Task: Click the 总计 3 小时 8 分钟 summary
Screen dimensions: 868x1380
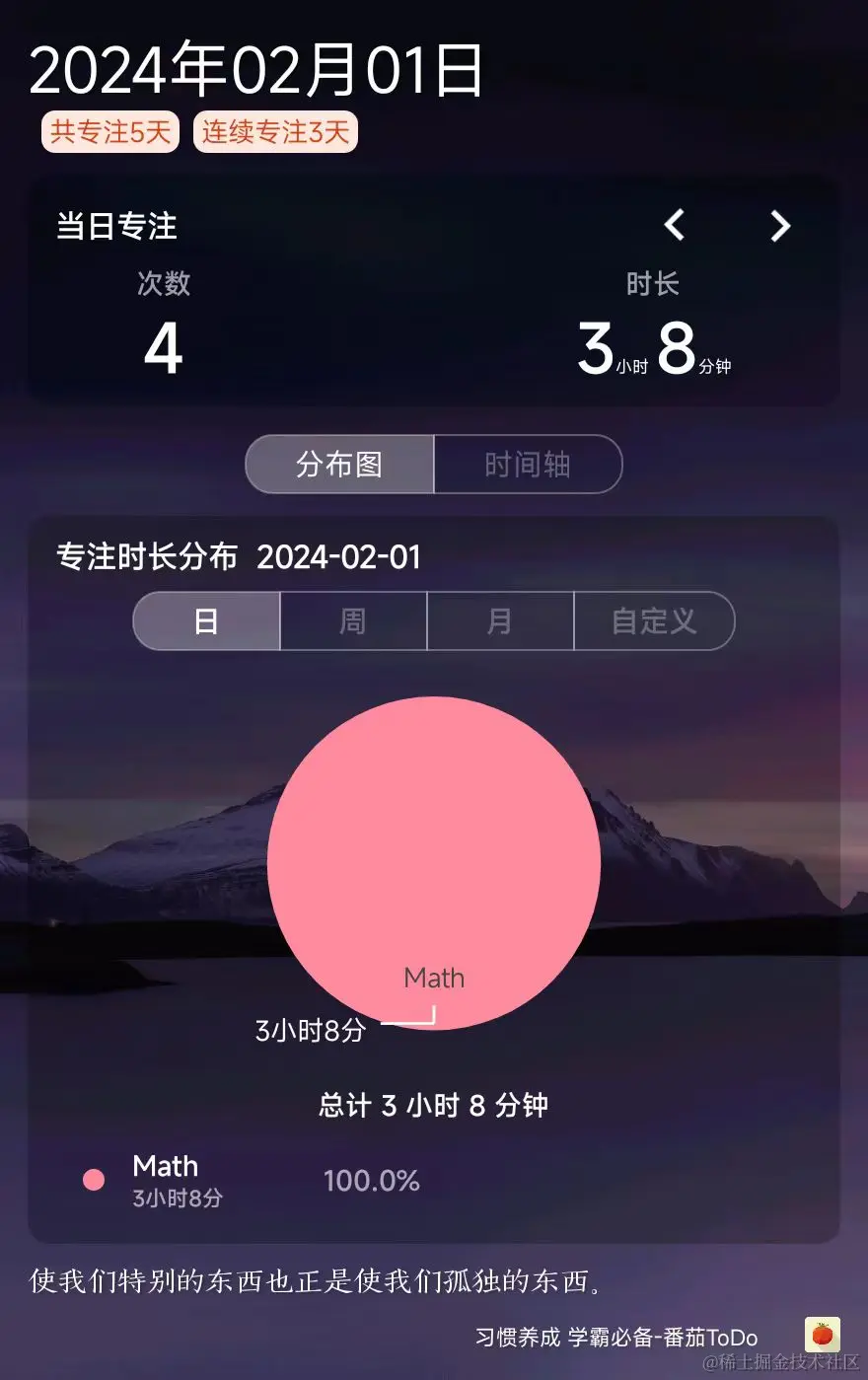Action: pyautogui.click(x=434, y=1105)
